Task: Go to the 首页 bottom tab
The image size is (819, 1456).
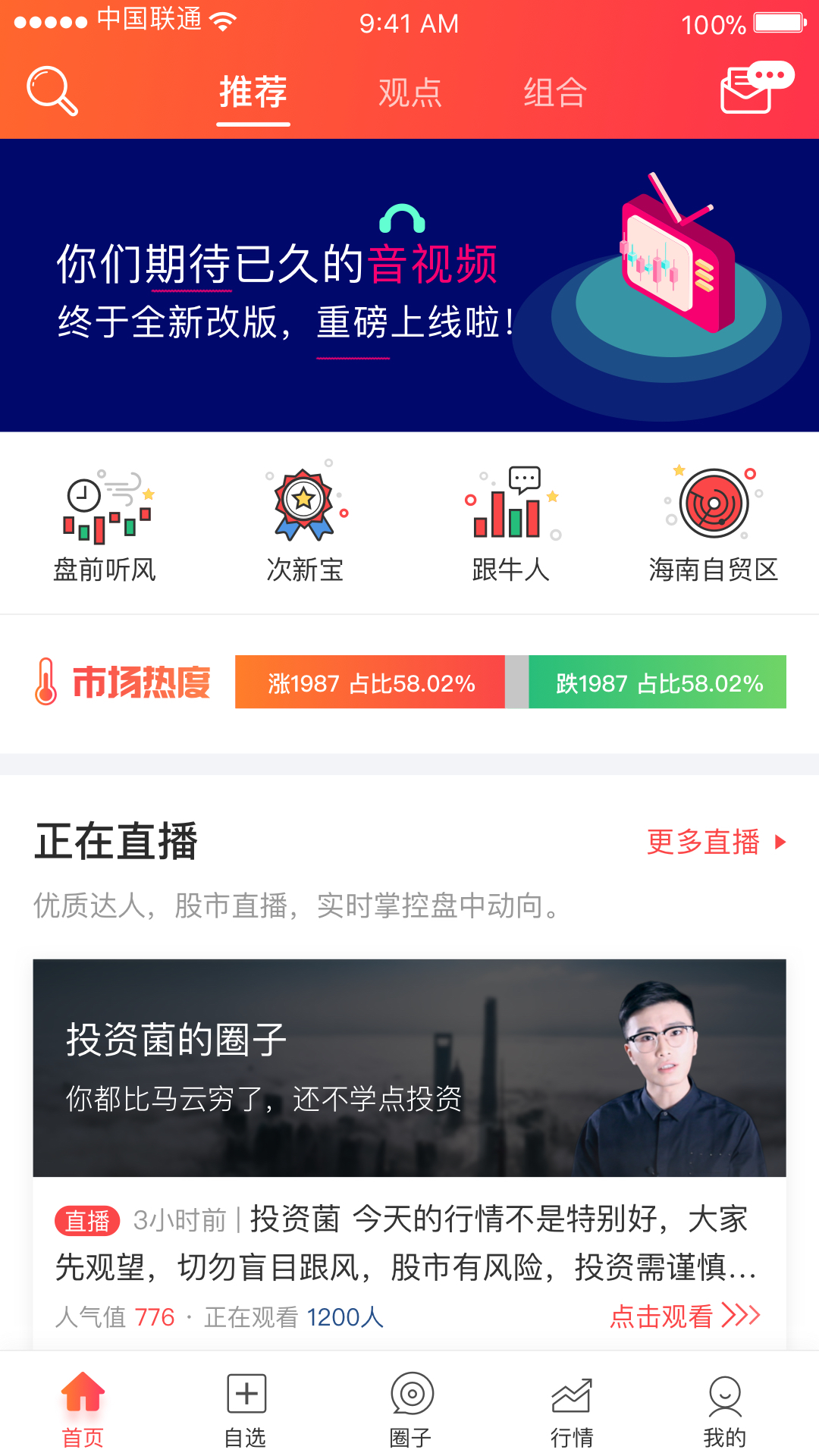Action: tap(83, 1409)
